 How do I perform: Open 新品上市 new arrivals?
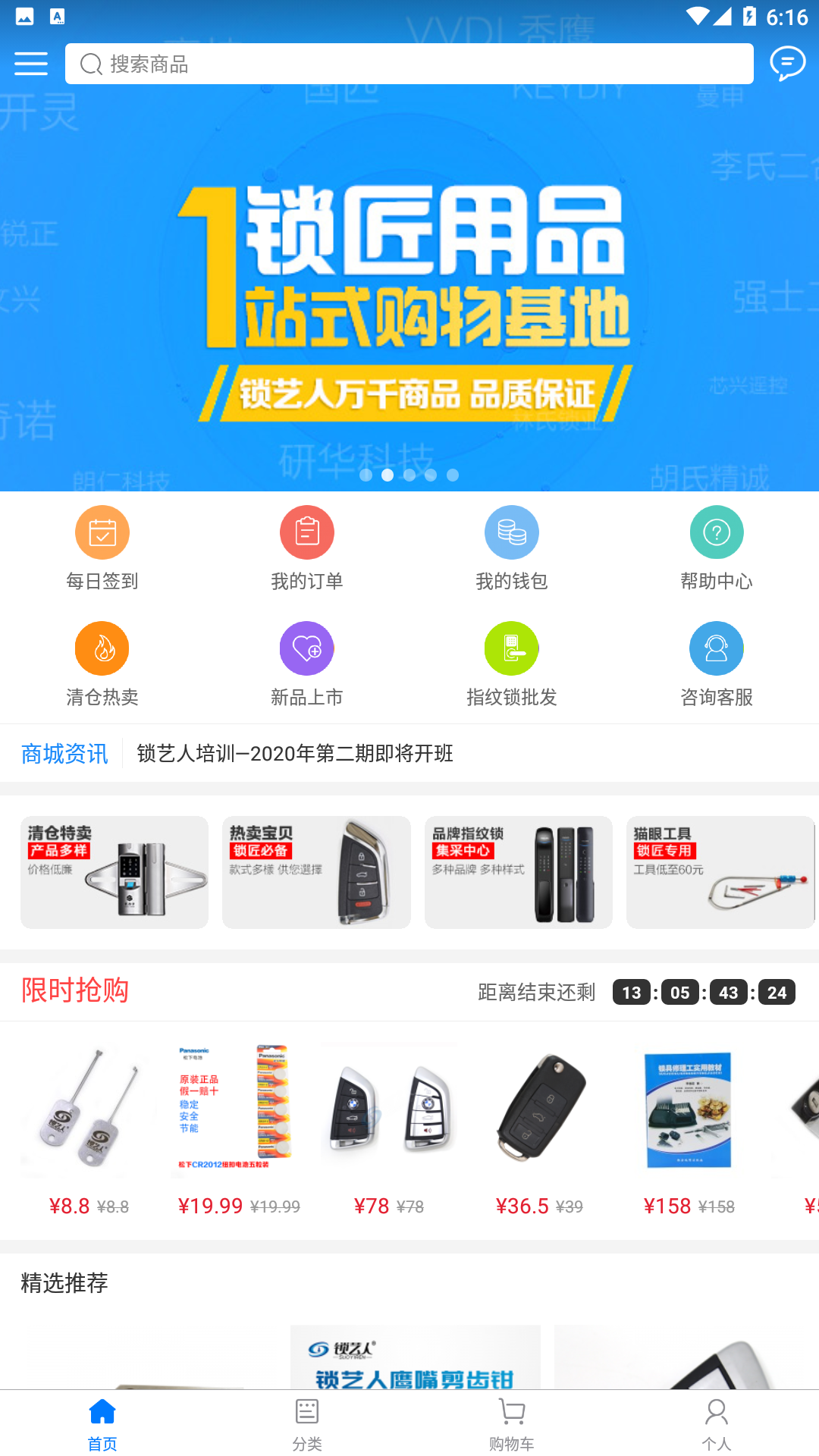point(307,664)
